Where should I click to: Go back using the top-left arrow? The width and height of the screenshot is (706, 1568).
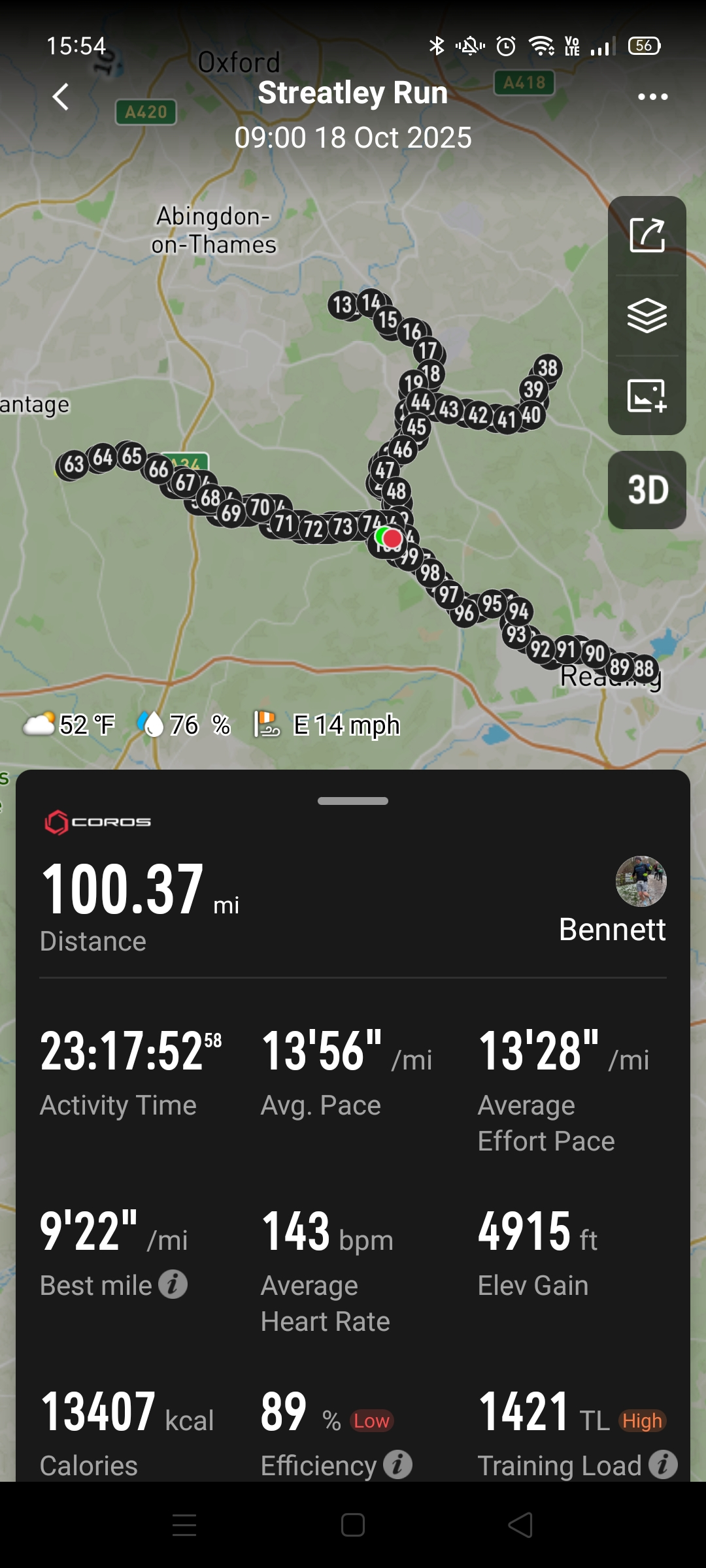pyautogui.click(x=61, y=97)
